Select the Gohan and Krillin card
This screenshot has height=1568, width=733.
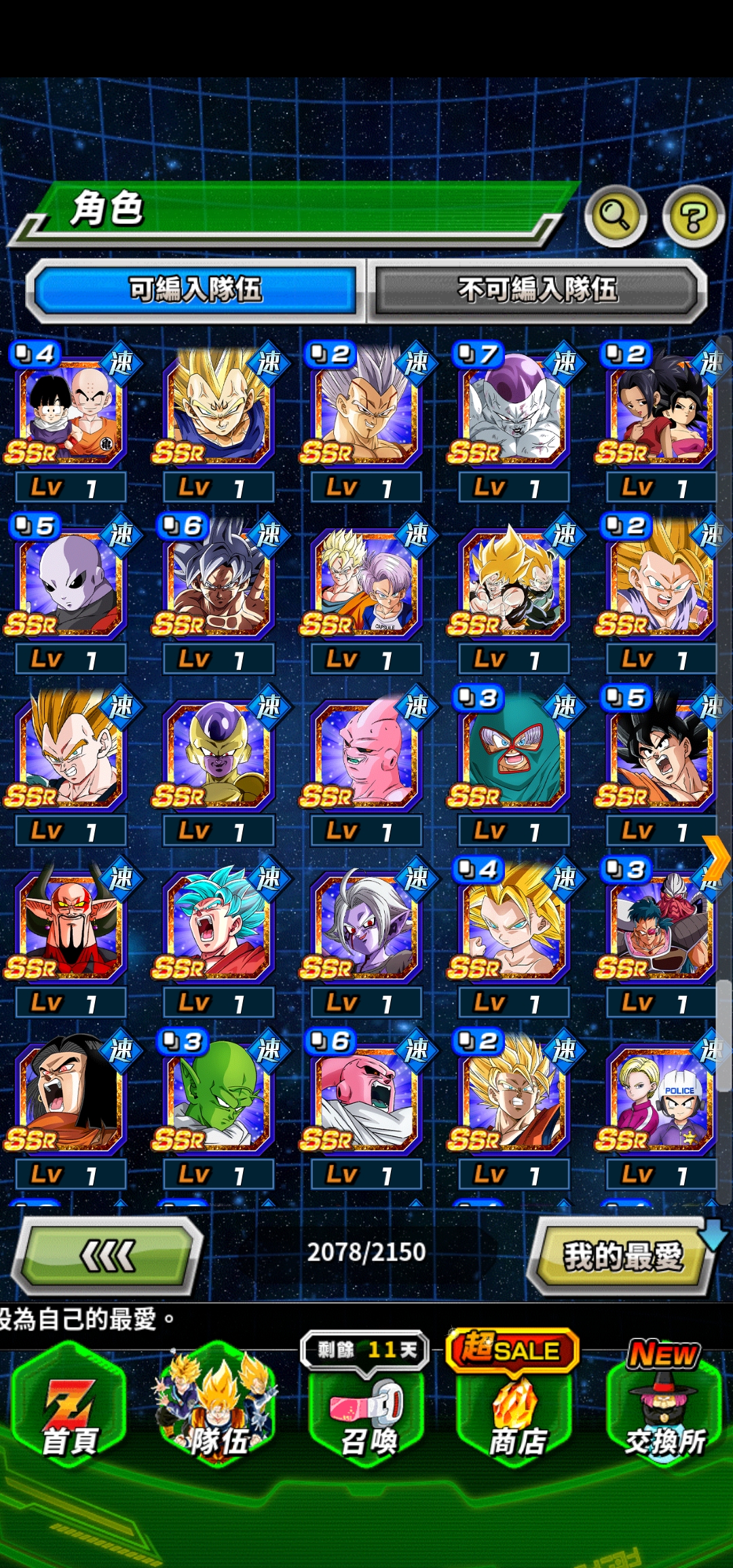(x=70, y=409)
